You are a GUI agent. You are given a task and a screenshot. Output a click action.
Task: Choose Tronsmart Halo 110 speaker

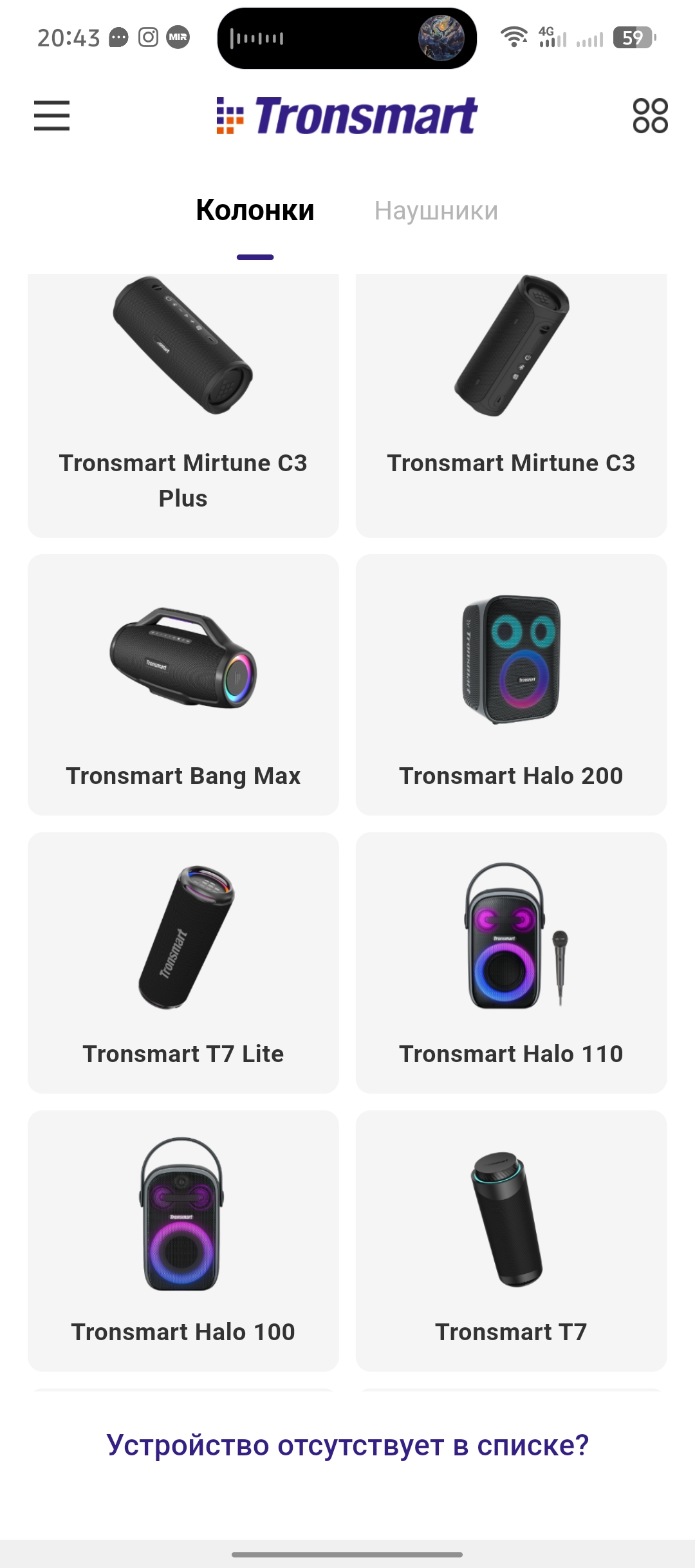click(x=511, y=964)
